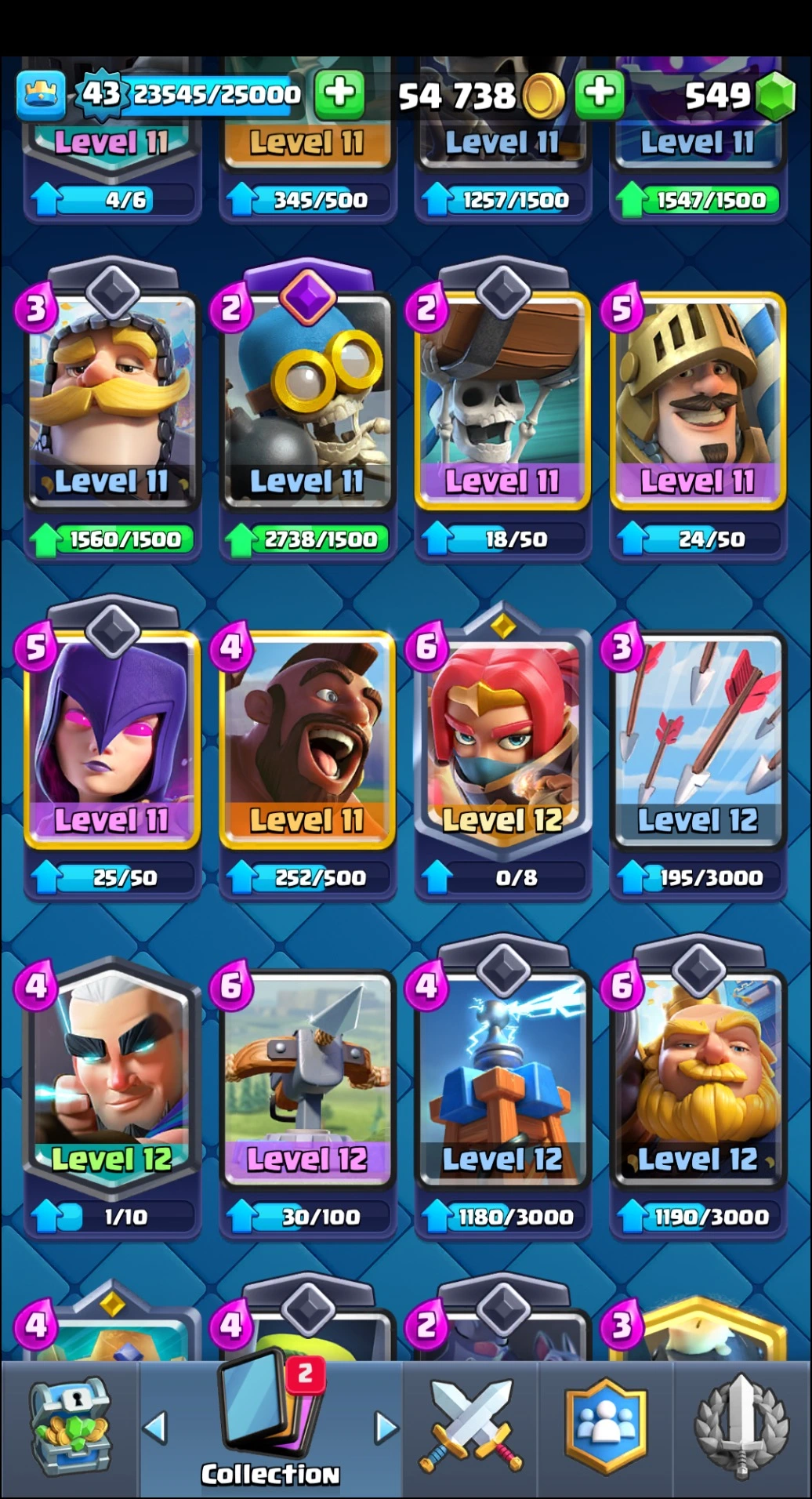Tap the plus button beside the gold count
This screenshot has width=812, height=1499.
tap(600, 94)
